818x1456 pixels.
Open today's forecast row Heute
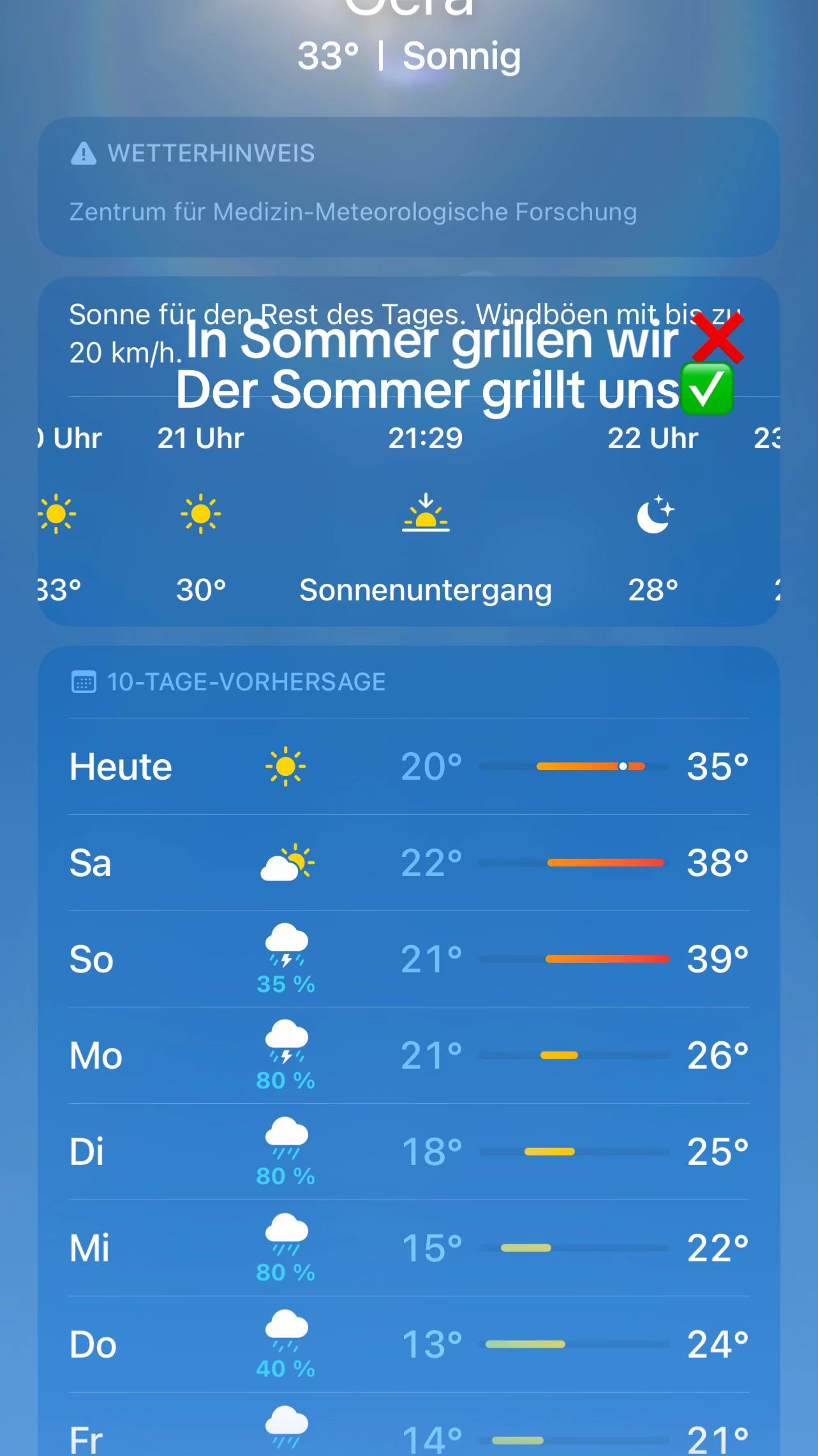(408, 766)
